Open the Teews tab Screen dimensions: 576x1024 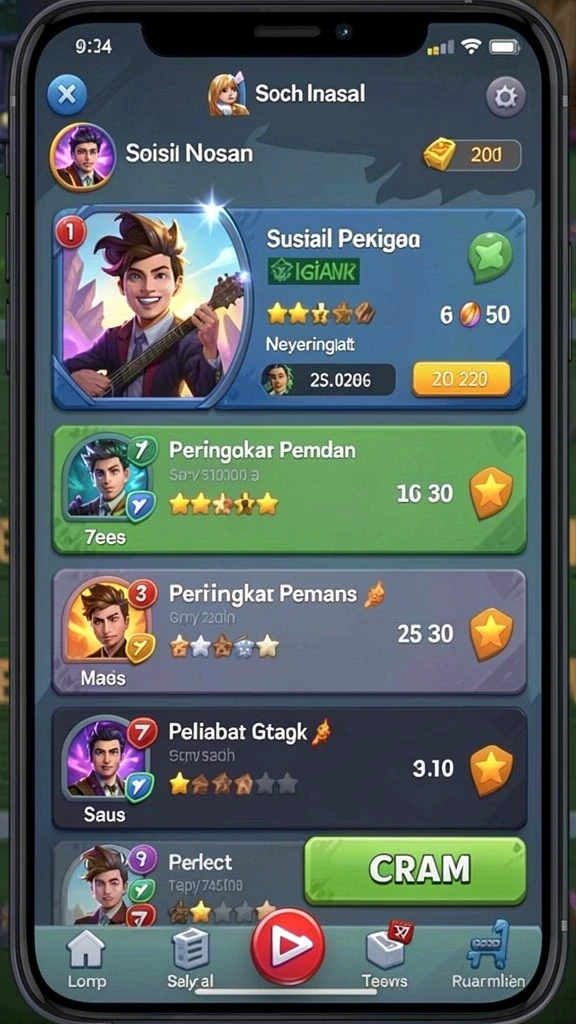click(x=386, y=959)
